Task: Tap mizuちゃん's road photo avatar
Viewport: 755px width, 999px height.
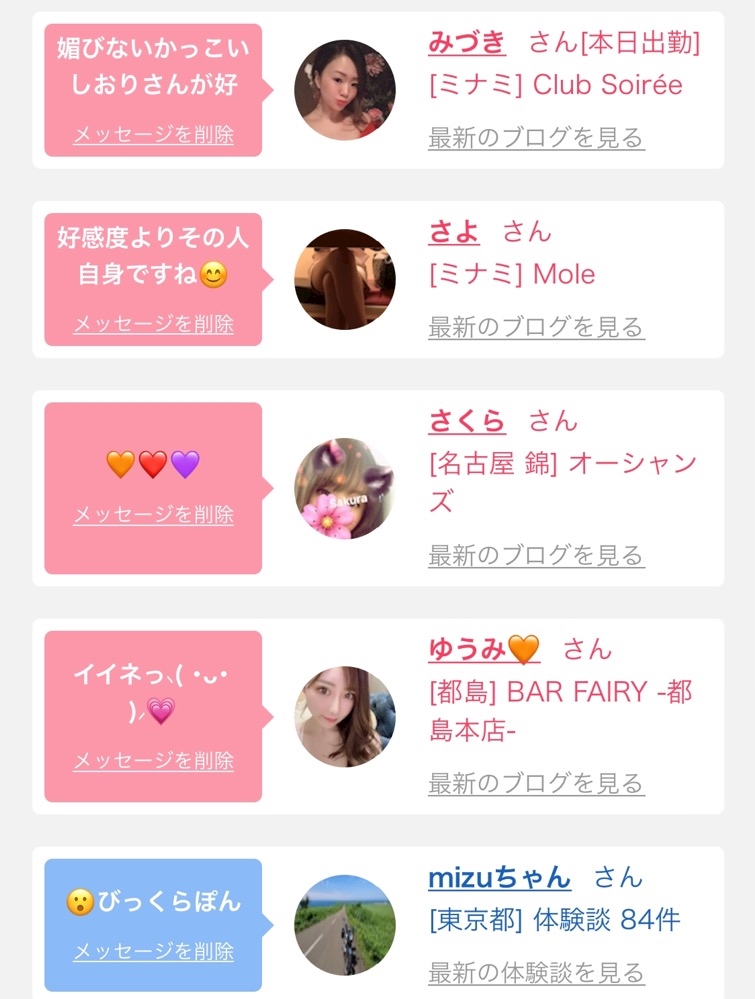Action: pyautogui.click(x=345, y=925)
